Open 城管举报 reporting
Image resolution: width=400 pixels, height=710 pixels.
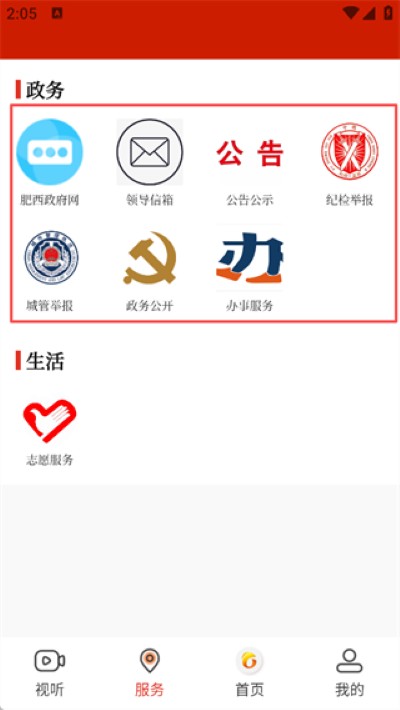click(x=50, y=268)
